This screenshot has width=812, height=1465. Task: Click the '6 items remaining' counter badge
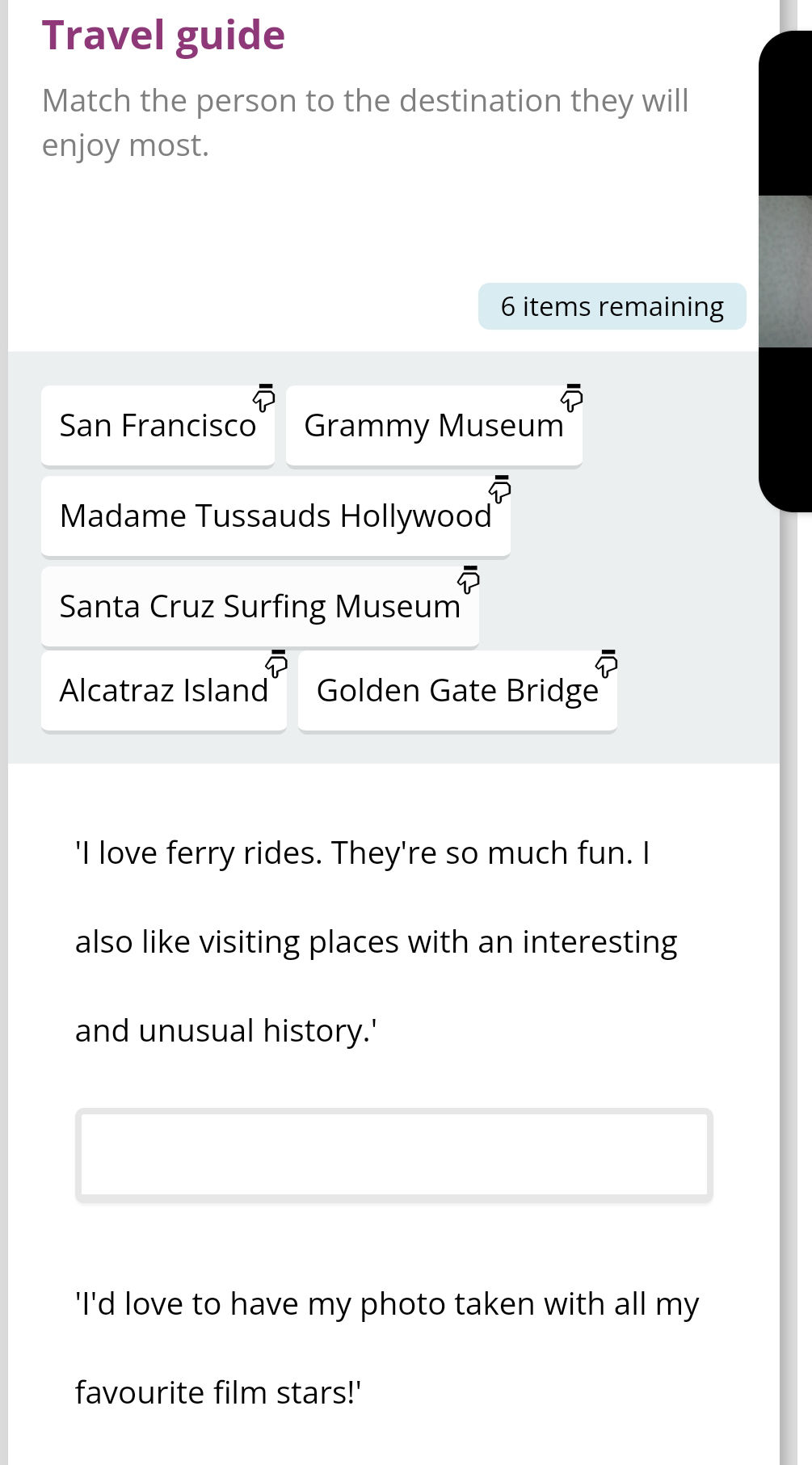[x=612, y=306]
